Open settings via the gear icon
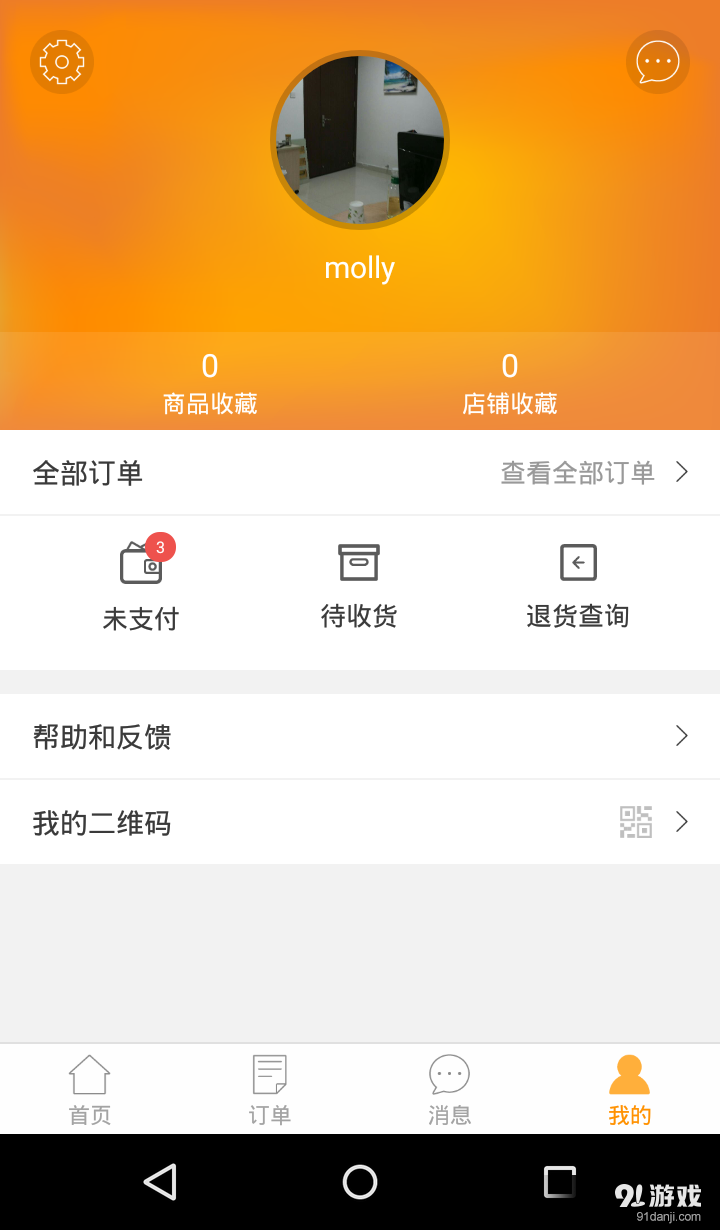This screenshot has height=1230, width=720. [62, 61]
